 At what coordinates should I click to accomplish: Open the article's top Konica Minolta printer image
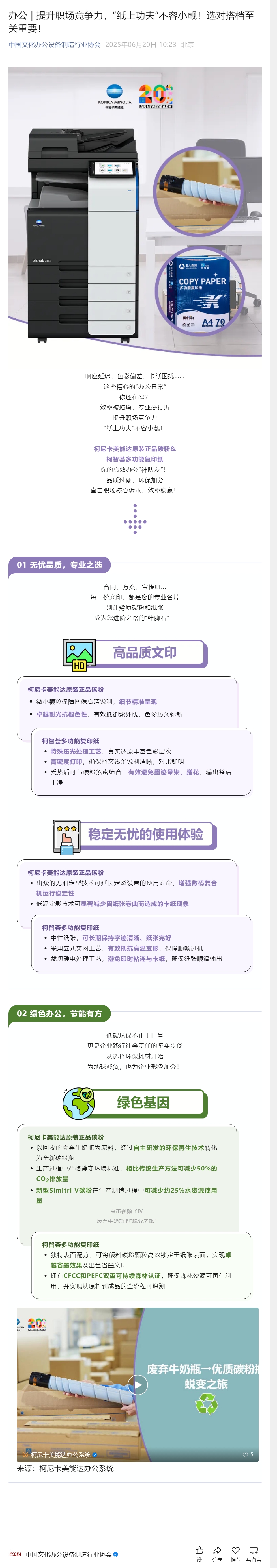tap(135, 211)
